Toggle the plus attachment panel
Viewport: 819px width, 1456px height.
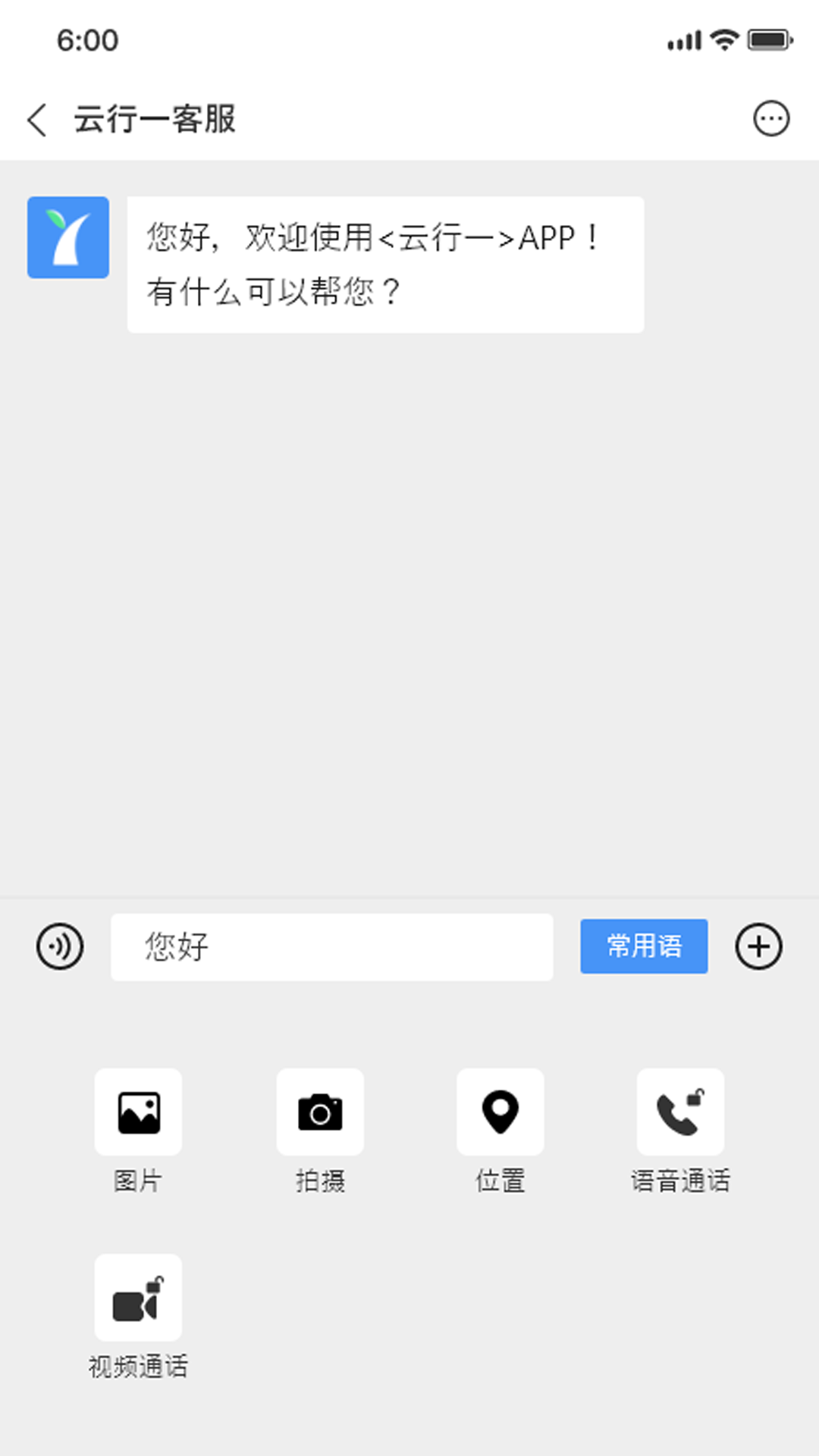tap(758, 946)
